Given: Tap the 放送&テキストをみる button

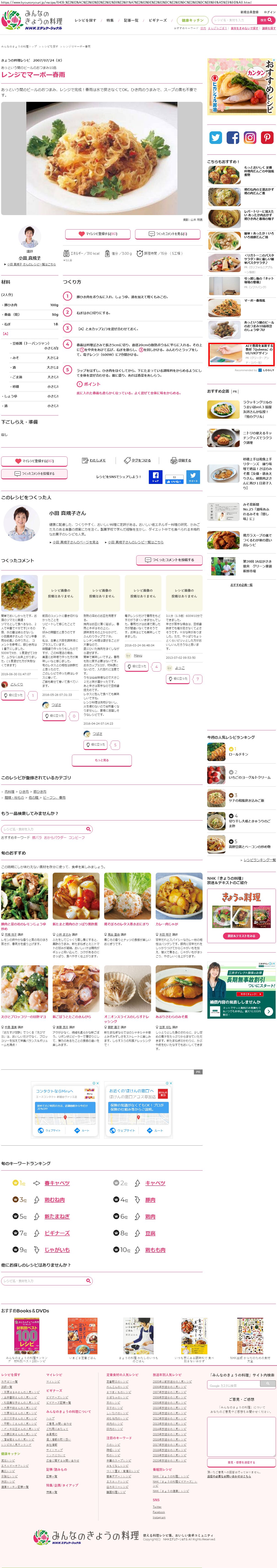Looking at the screenshot, I should [x=241, y=936].
